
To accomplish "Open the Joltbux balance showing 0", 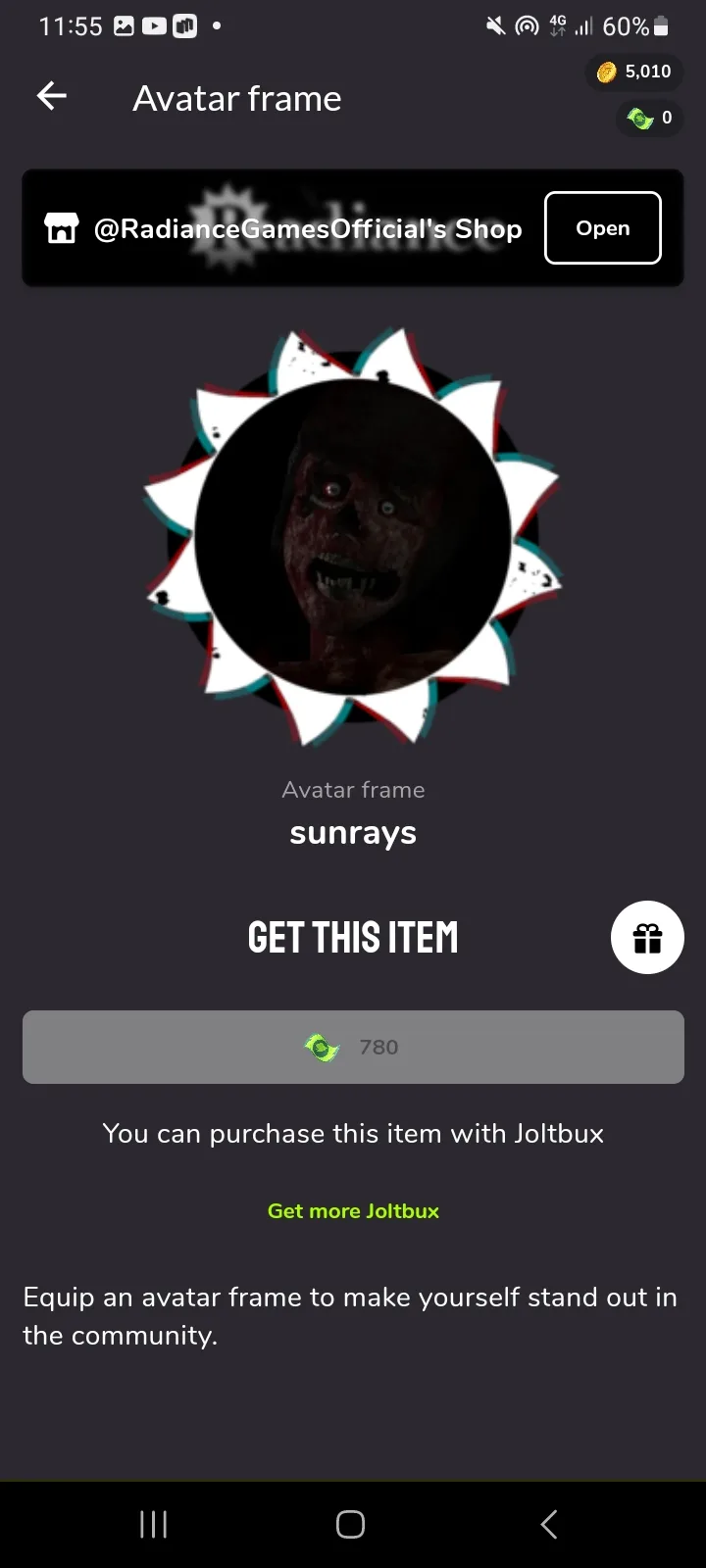I will [x=649, y=118].
